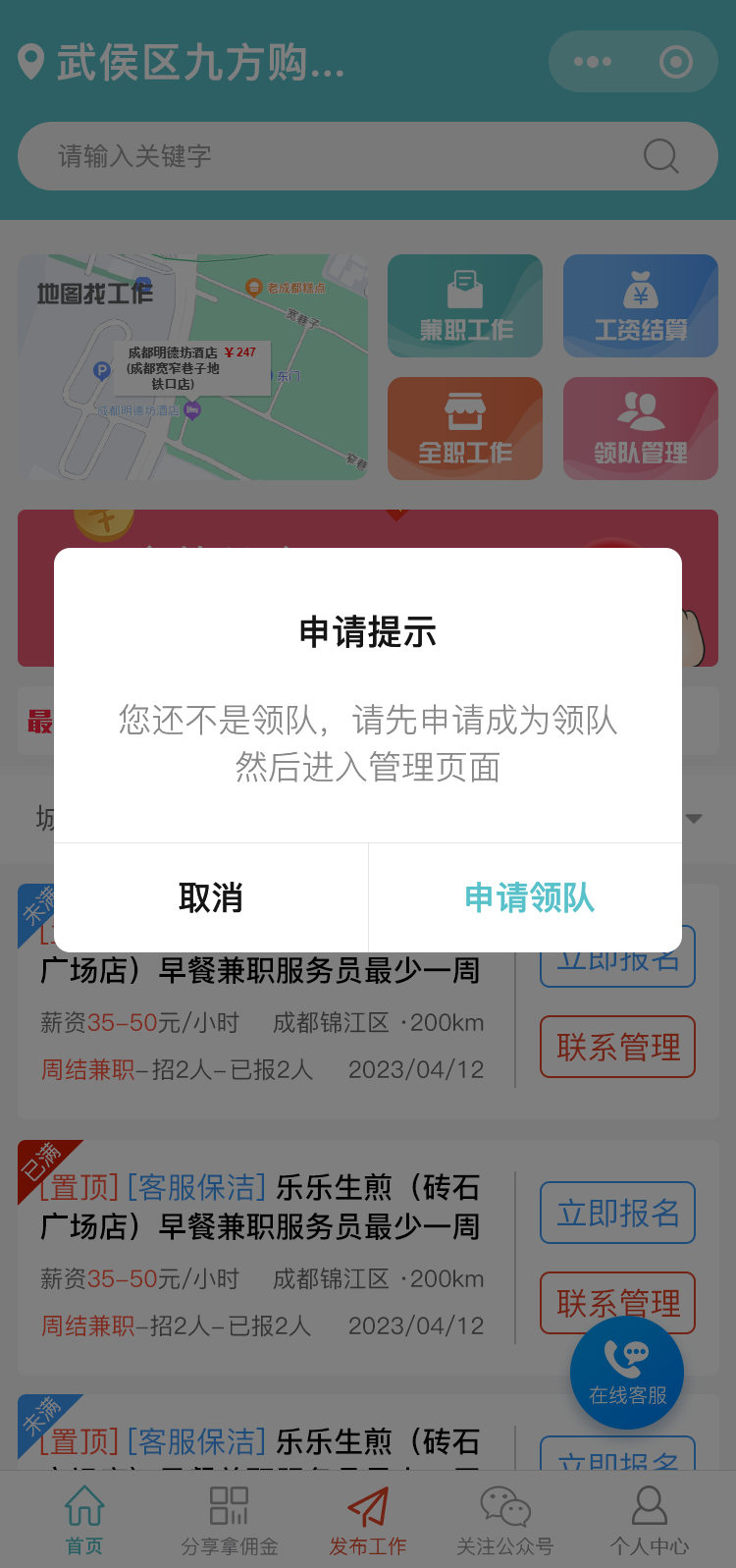
Task: Expand the filter dropdown arrow in the list header
Action: point(695,818)
